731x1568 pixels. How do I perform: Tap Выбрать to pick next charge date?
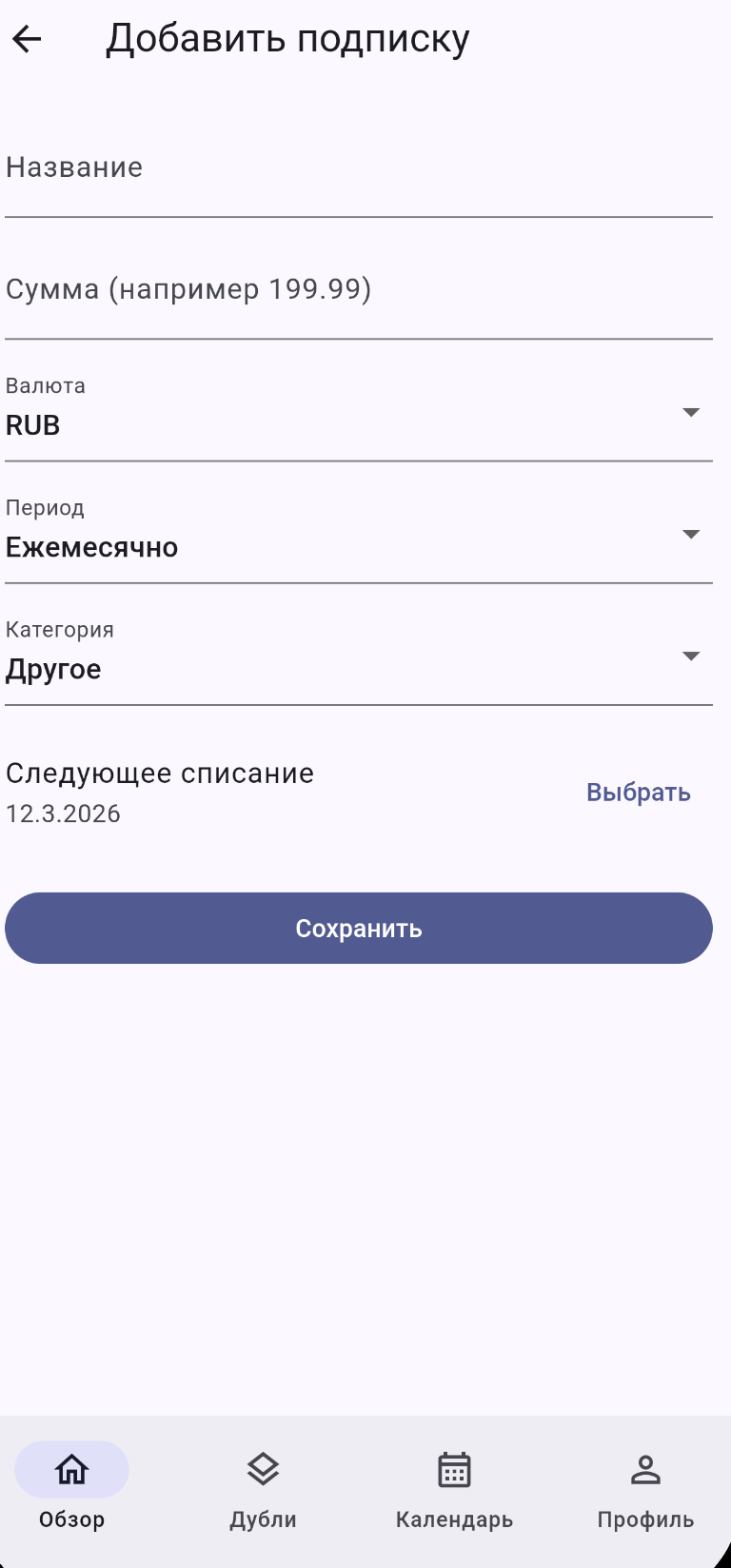pyautogui.click(x=638, y=793)
